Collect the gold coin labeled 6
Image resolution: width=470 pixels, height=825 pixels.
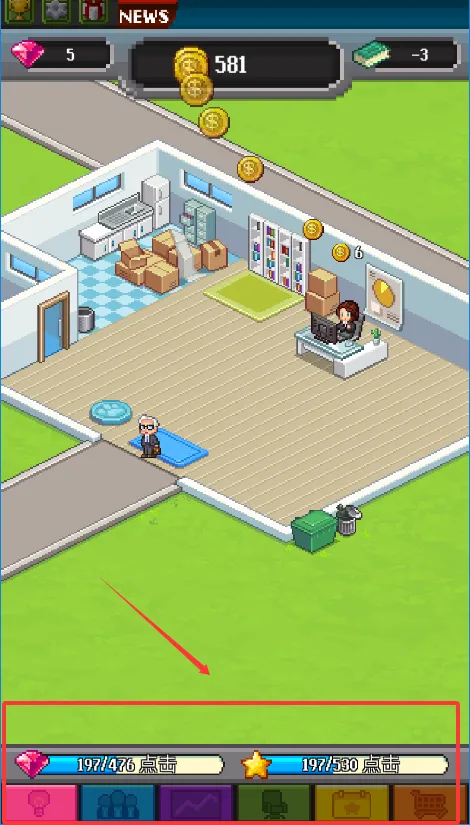(341, 253)
